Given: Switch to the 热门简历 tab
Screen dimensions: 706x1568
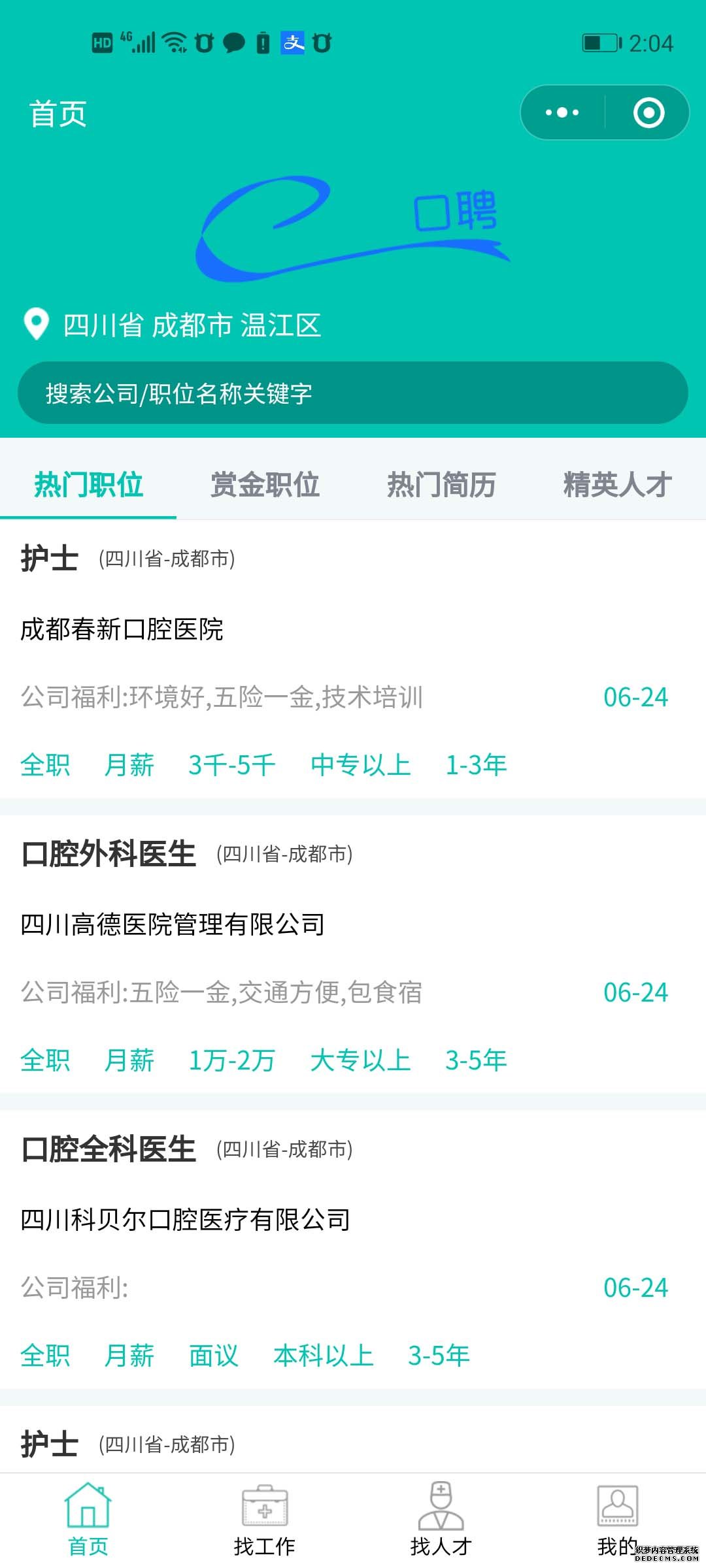Looking at the screenshot, I should tap(441, 485).
